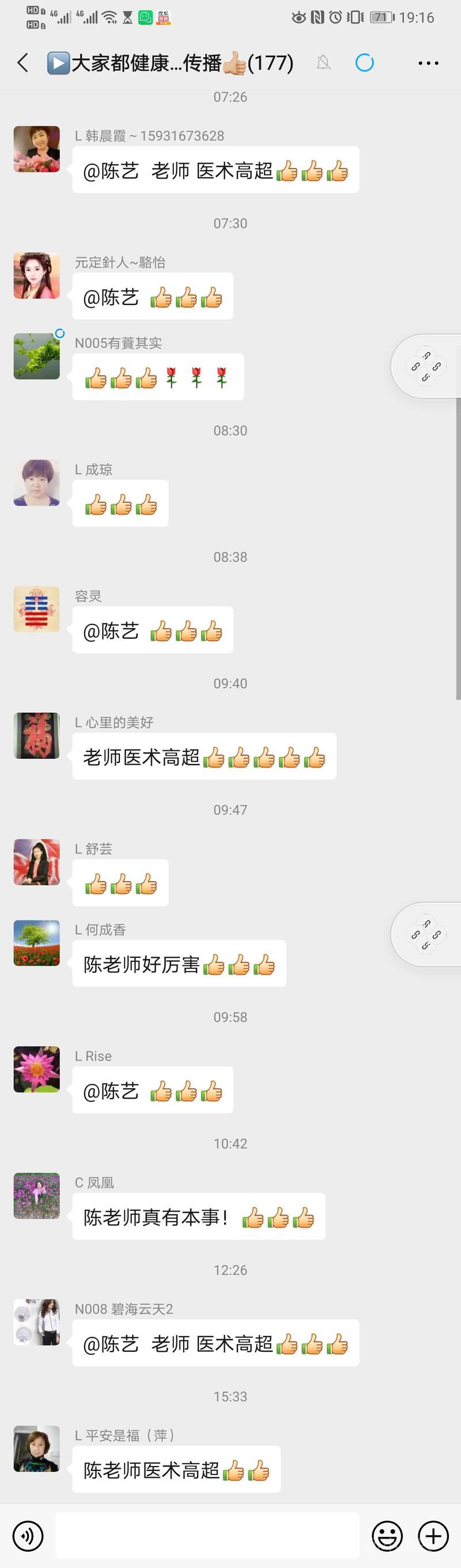View 容灵's profile from avatar
461x1568 pixels.
coord(36,610)
